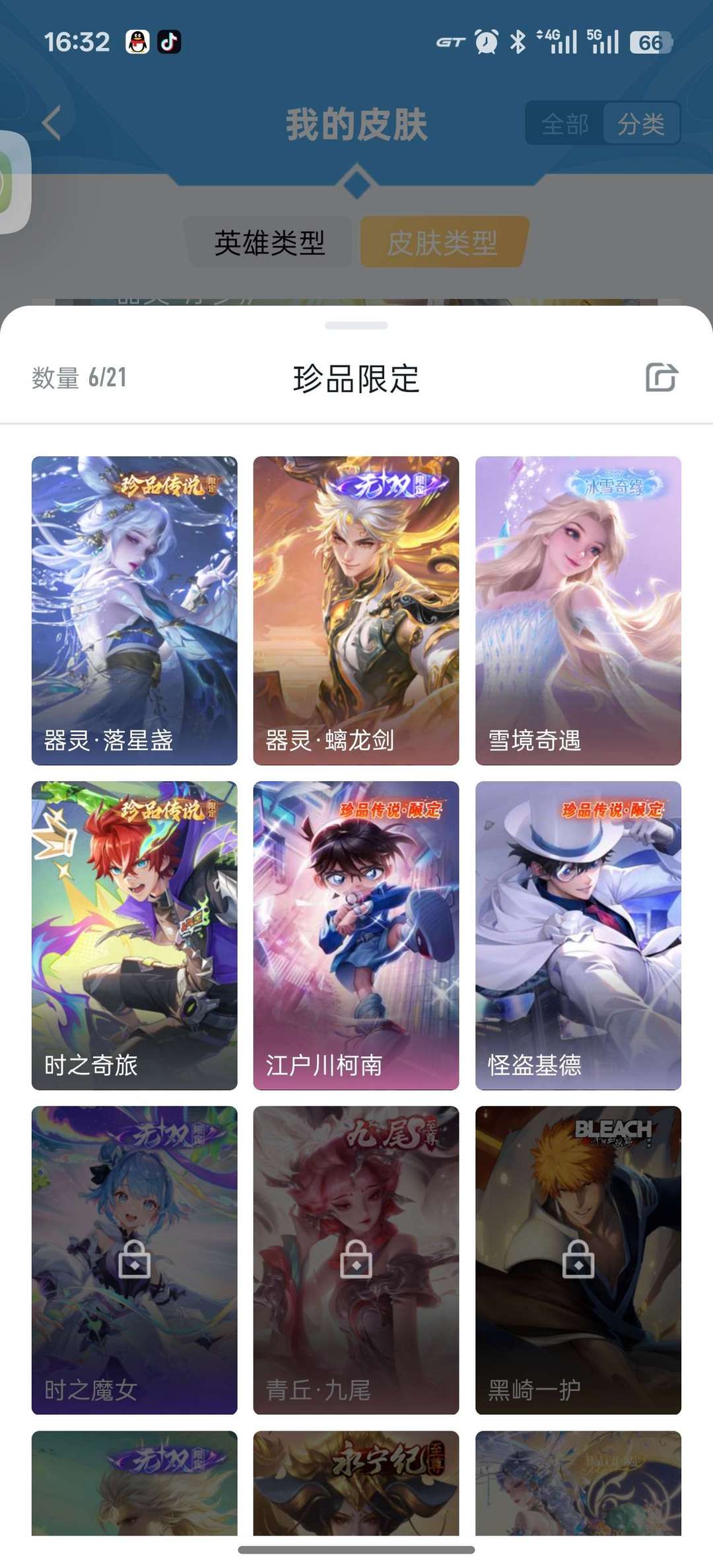Screen dimensions: 713x1568
Task: Open the 器灵·螭龙剑 skin card
Action: click(x=356, y=611)
